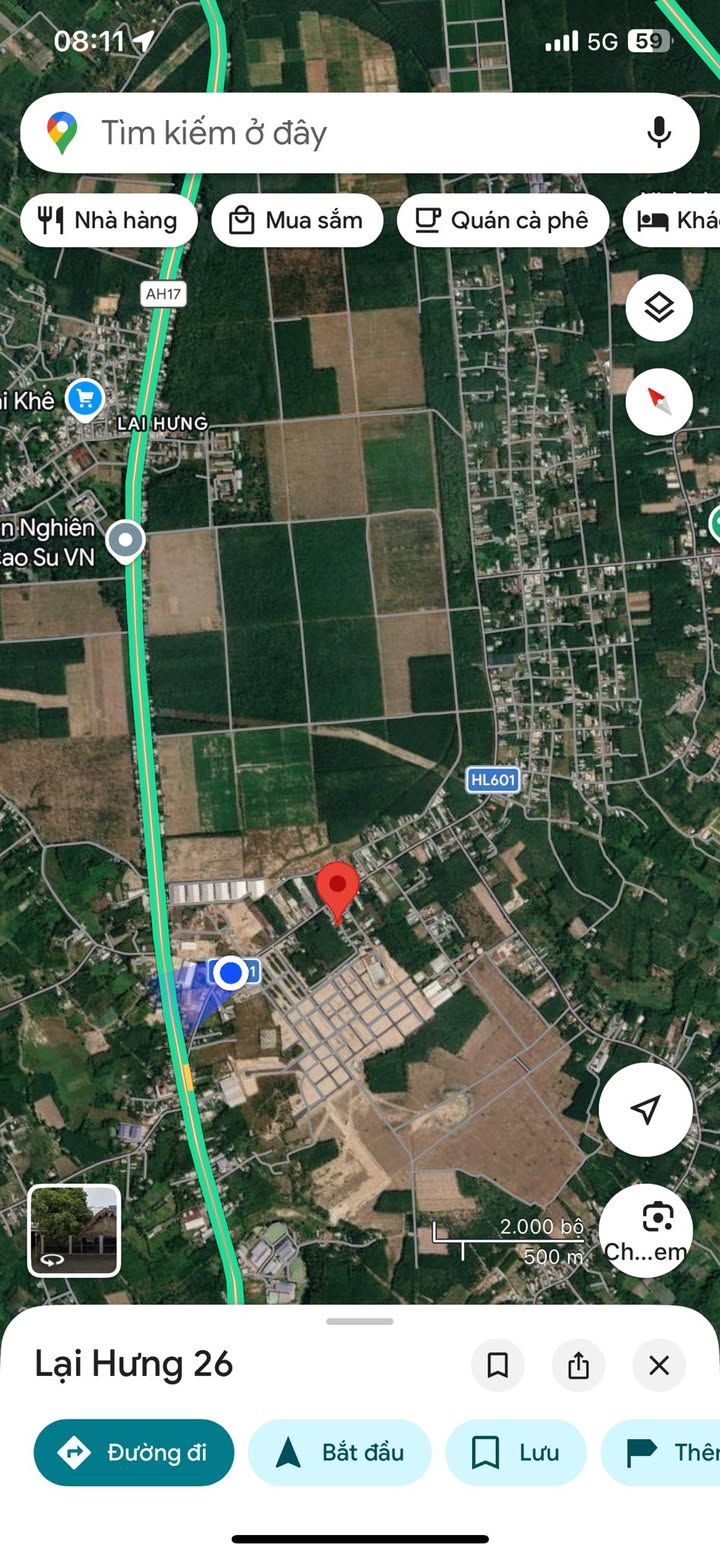Open the Lens camera button on the map
This screenshot has height=1557, width=720.
click(646, 1230)
